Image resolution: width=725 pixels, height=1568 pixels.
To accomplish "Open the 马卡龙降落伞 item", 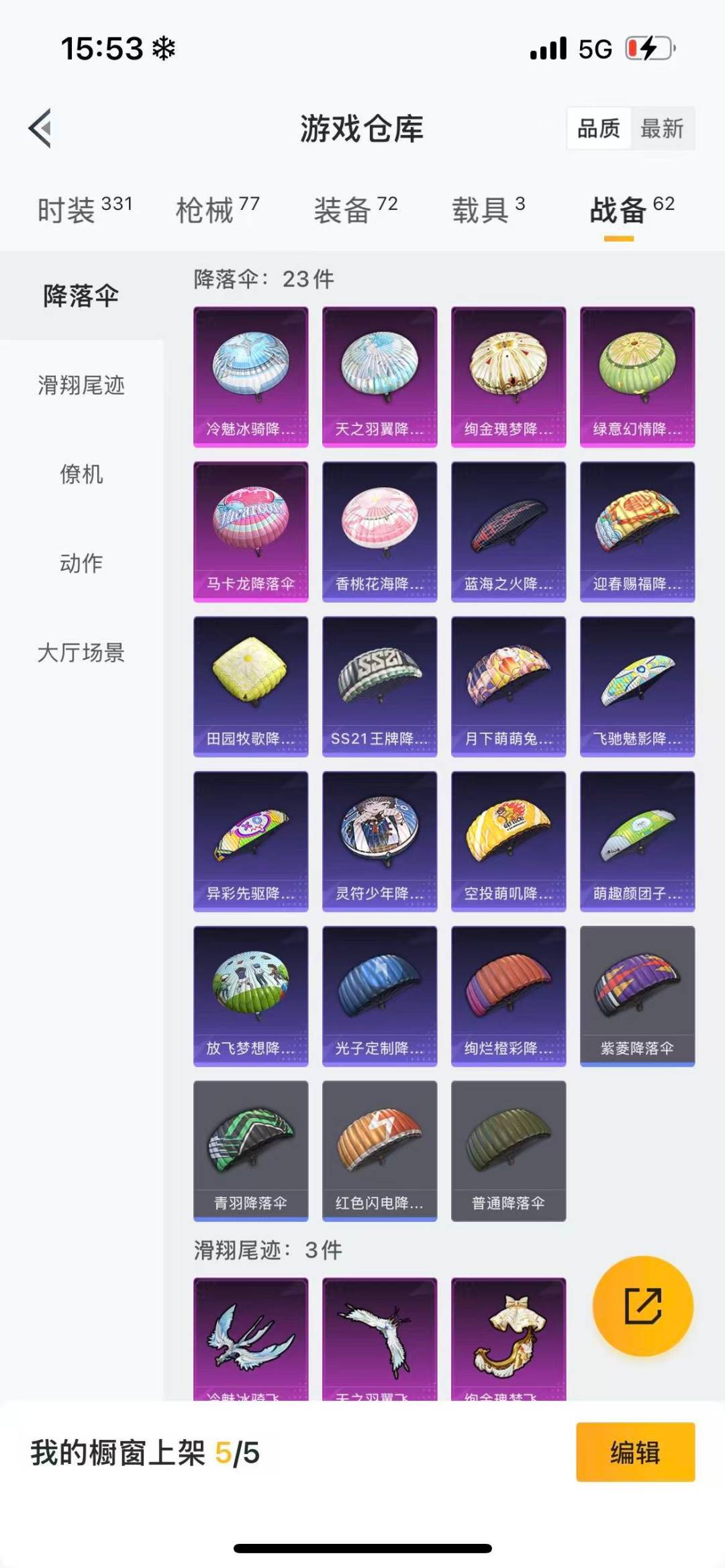I will pos(251,531).
